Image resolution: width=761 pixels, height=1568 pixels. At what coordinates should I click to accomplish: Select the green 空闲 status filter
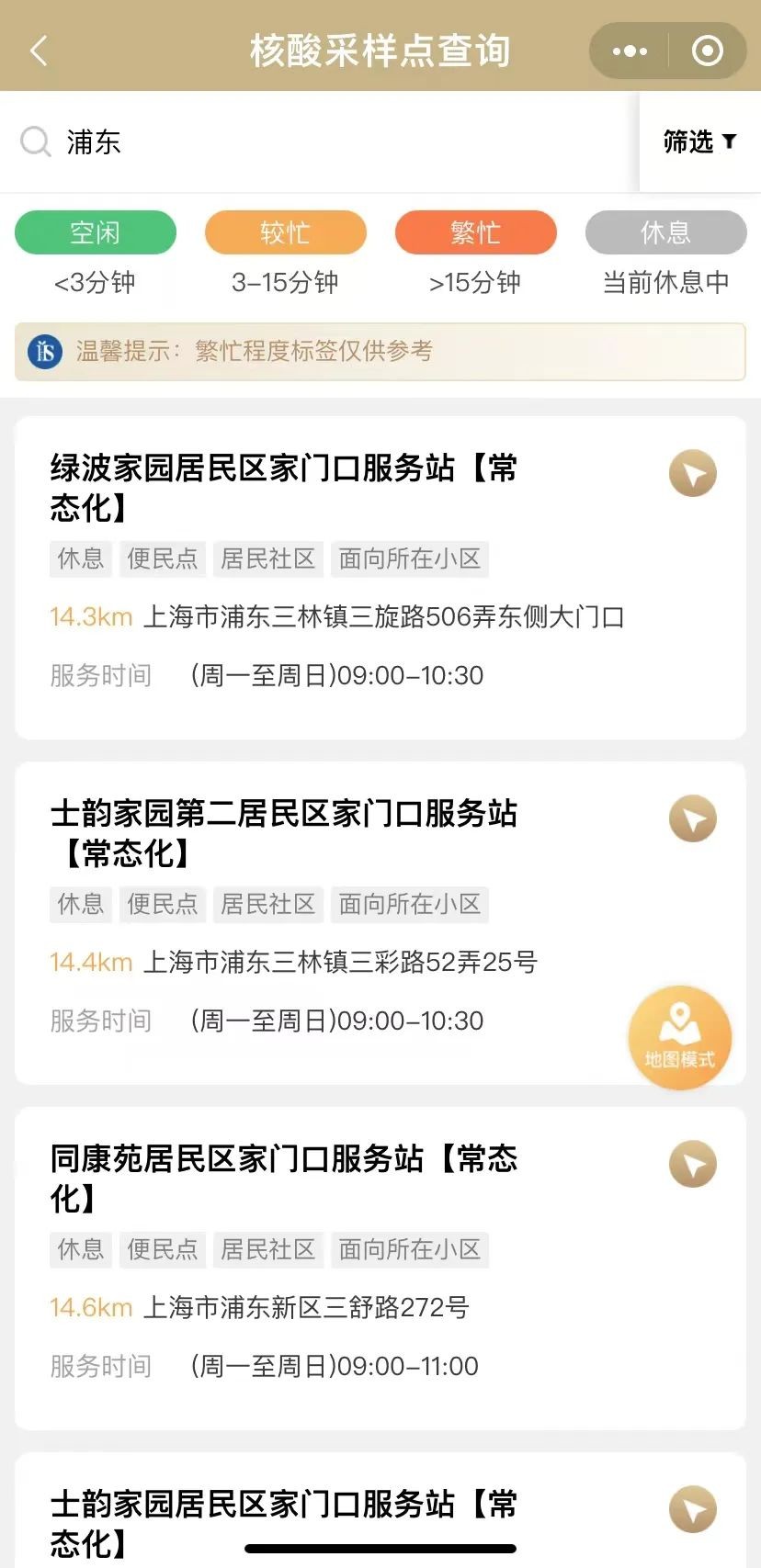coord(96,232)
